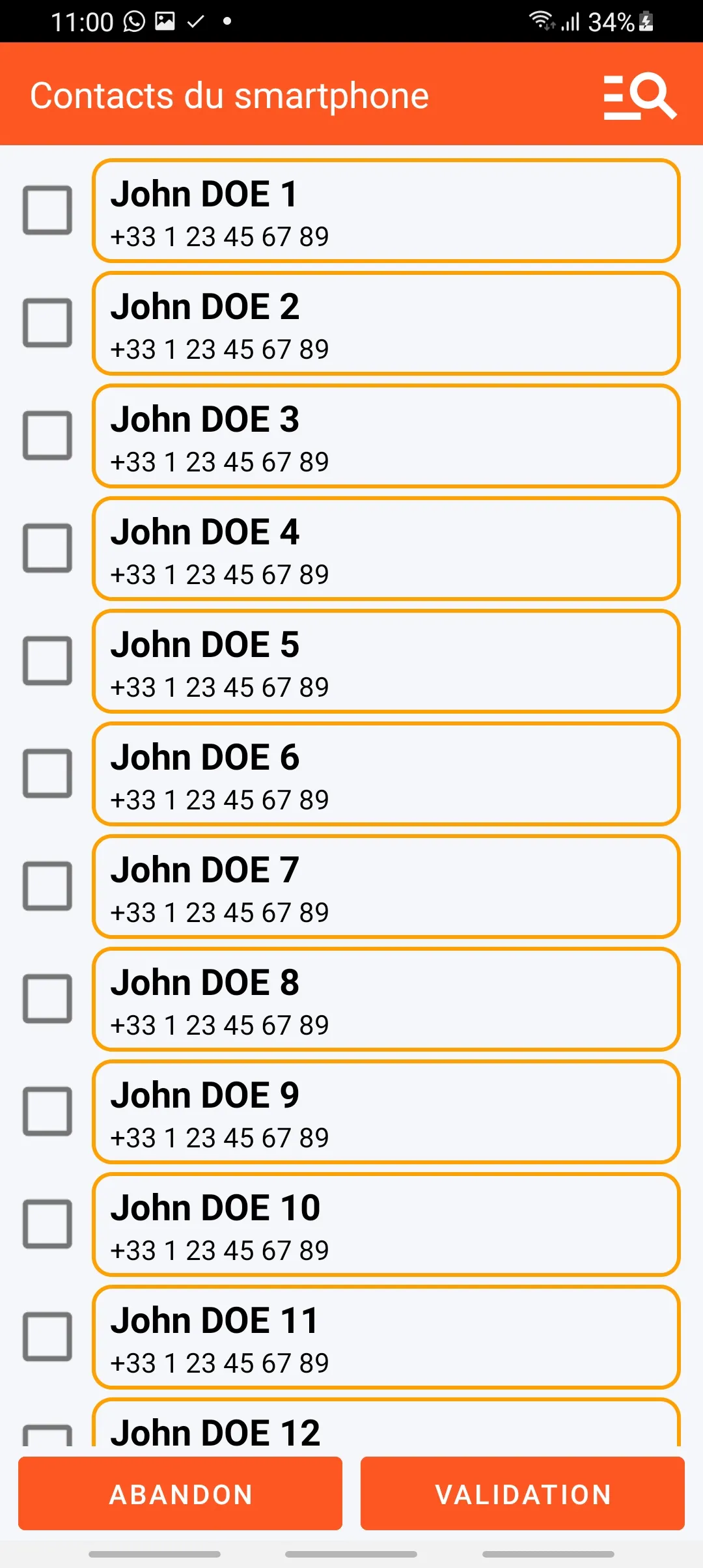Mark John DOE 4 as selected

pyautogui.click(x=48, y=548)
